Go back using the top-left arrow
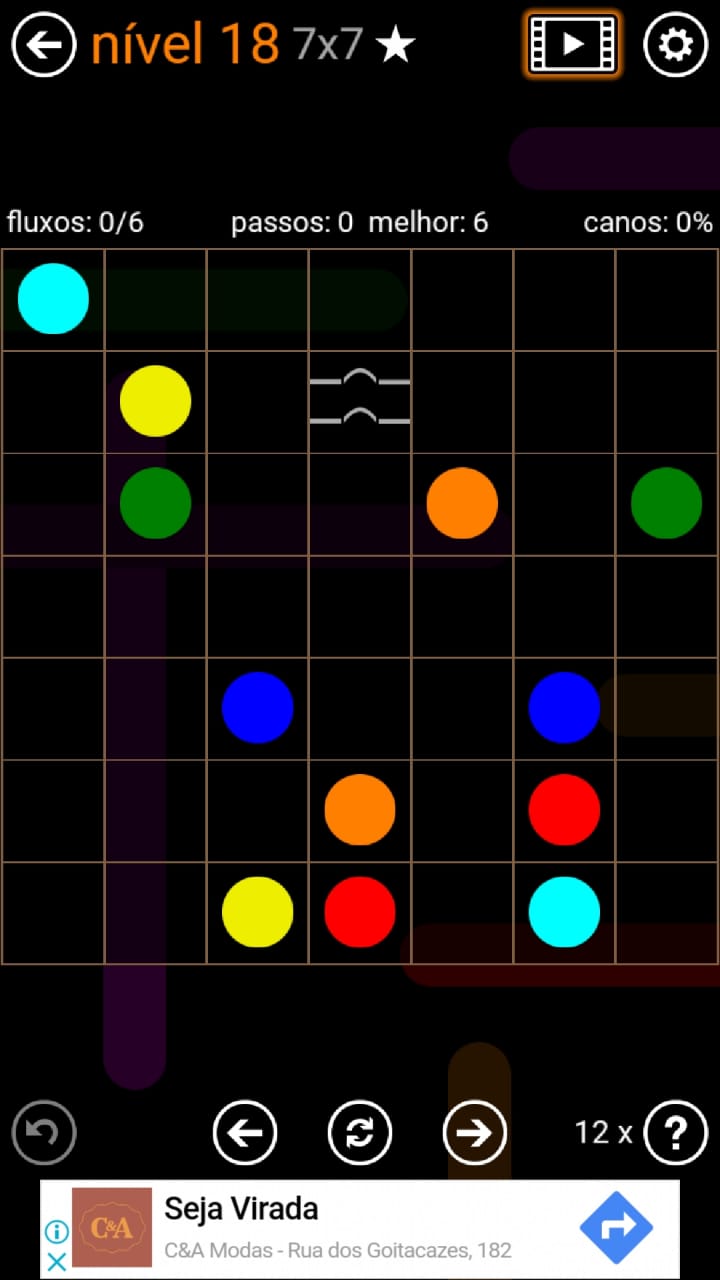 click(x=44, y=45)
